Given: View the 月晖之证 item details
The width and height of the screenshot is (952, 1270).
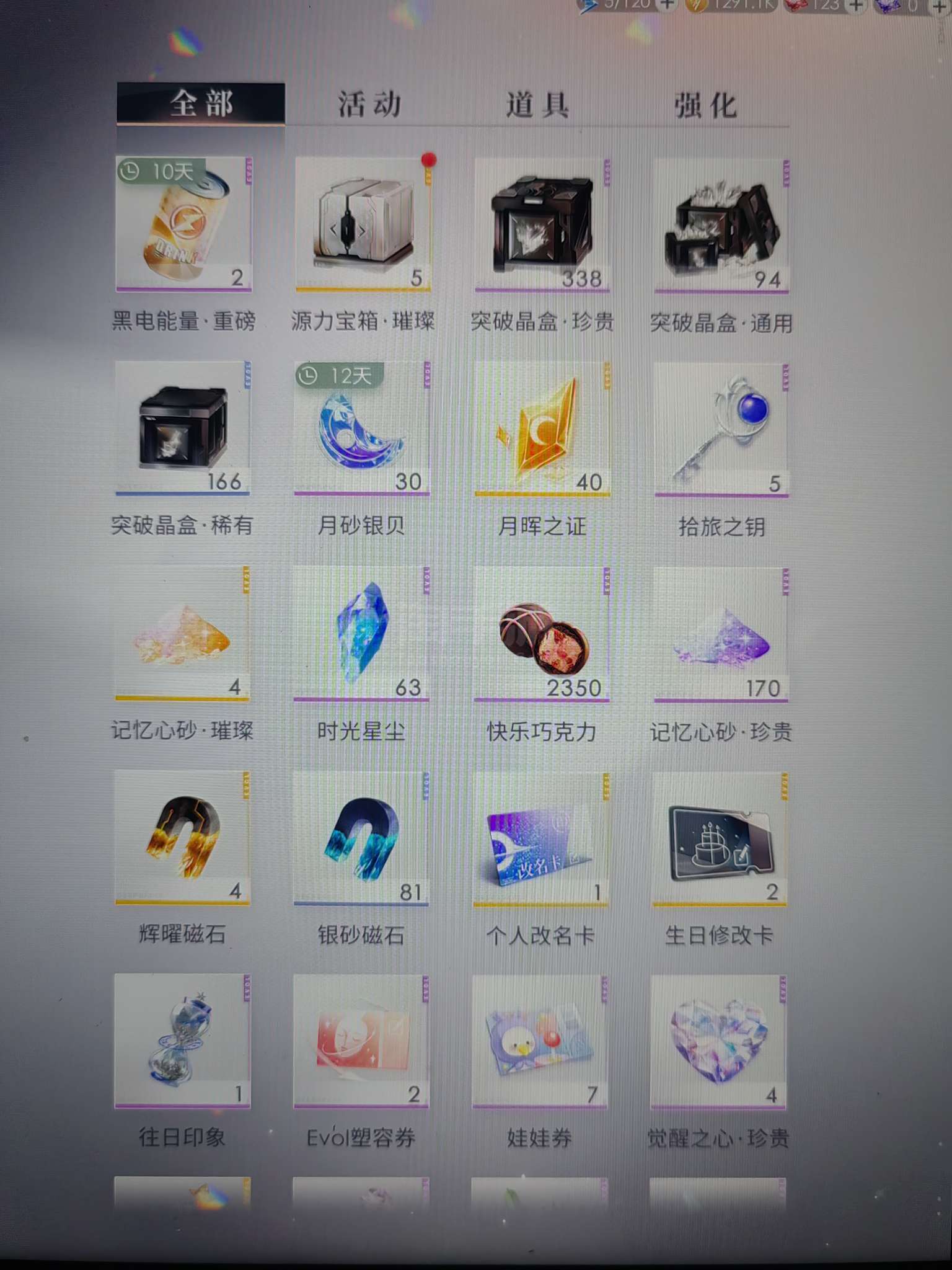Looking at the screenshot, I should 542,429.
